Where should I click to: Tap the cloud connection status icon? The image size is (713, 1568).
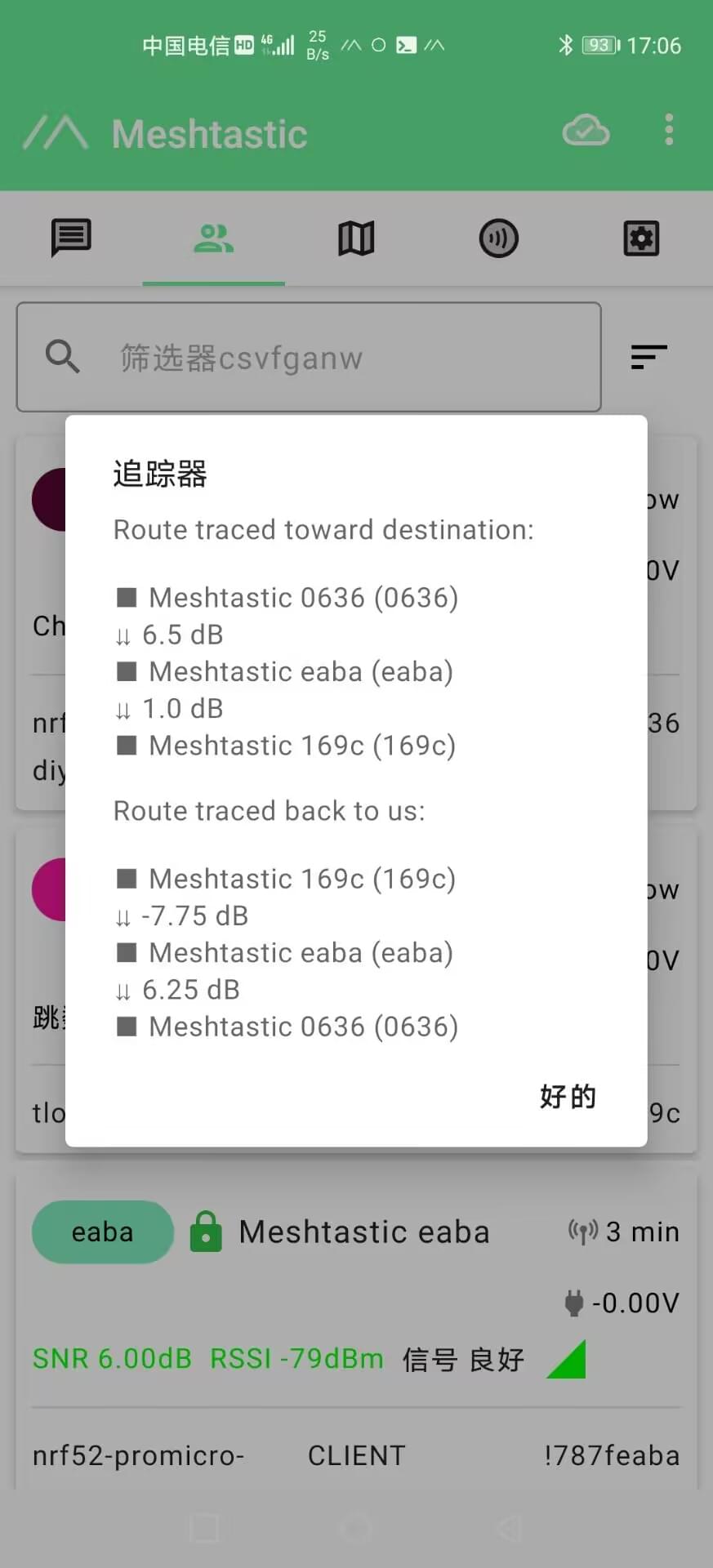[586, 131]
